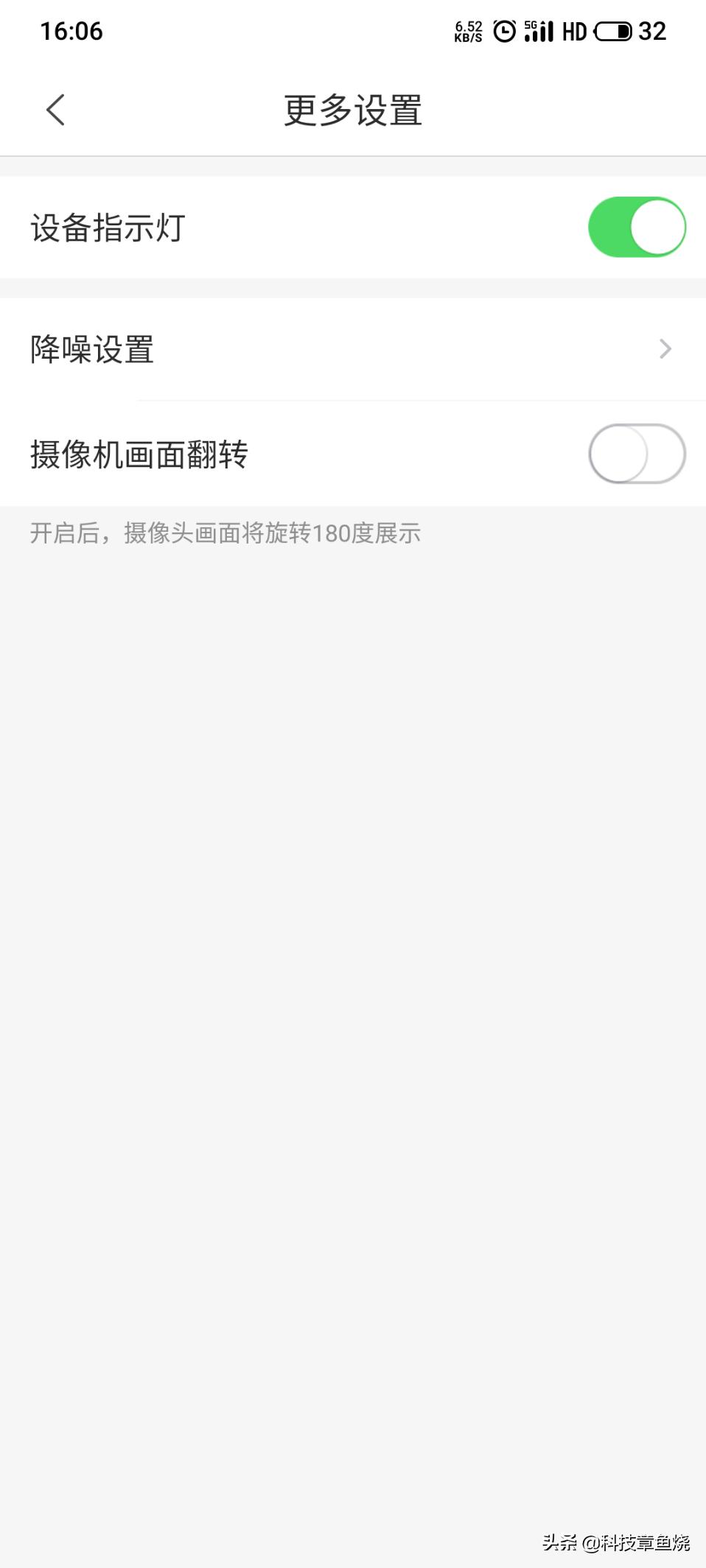Select the 更多设置 title text

352,109
